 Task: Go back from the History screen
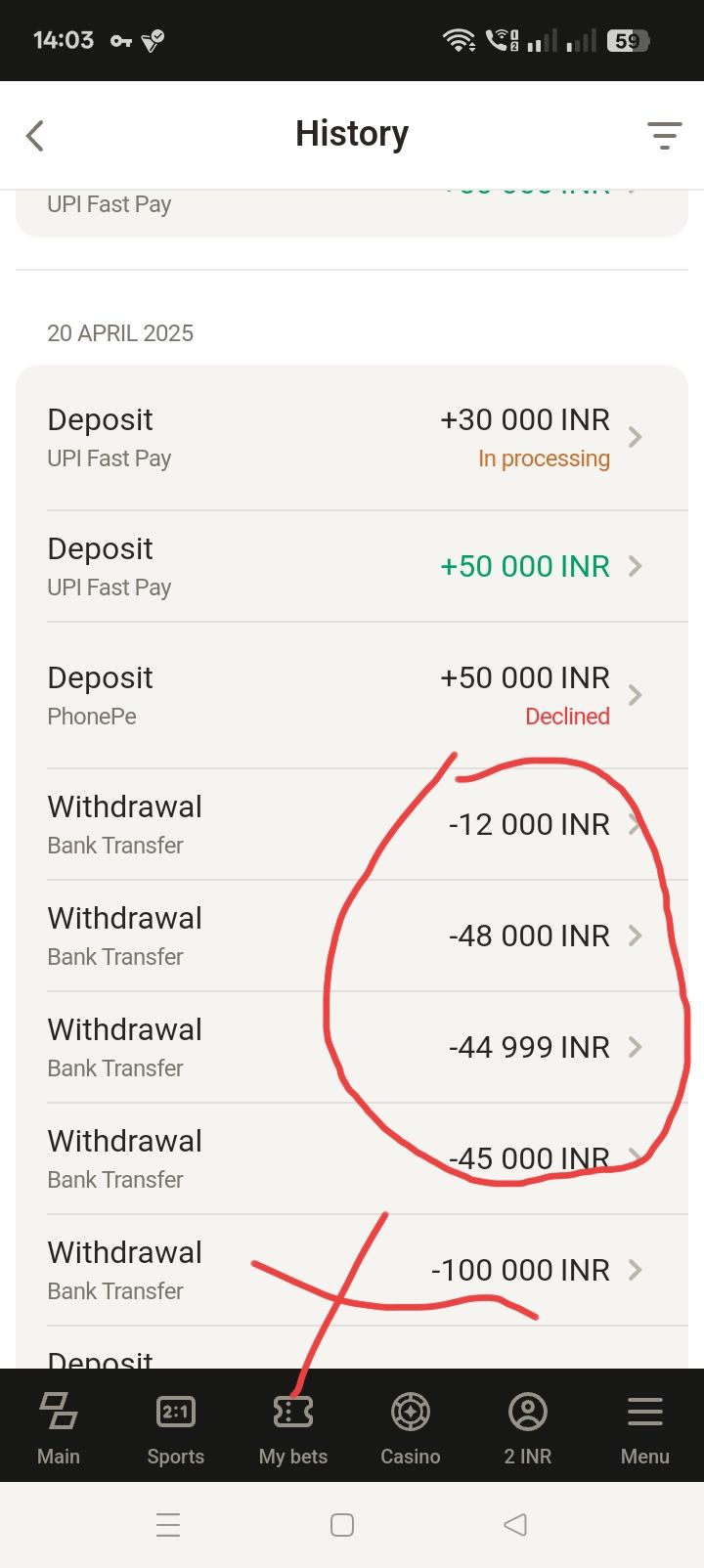click(35, 136)
